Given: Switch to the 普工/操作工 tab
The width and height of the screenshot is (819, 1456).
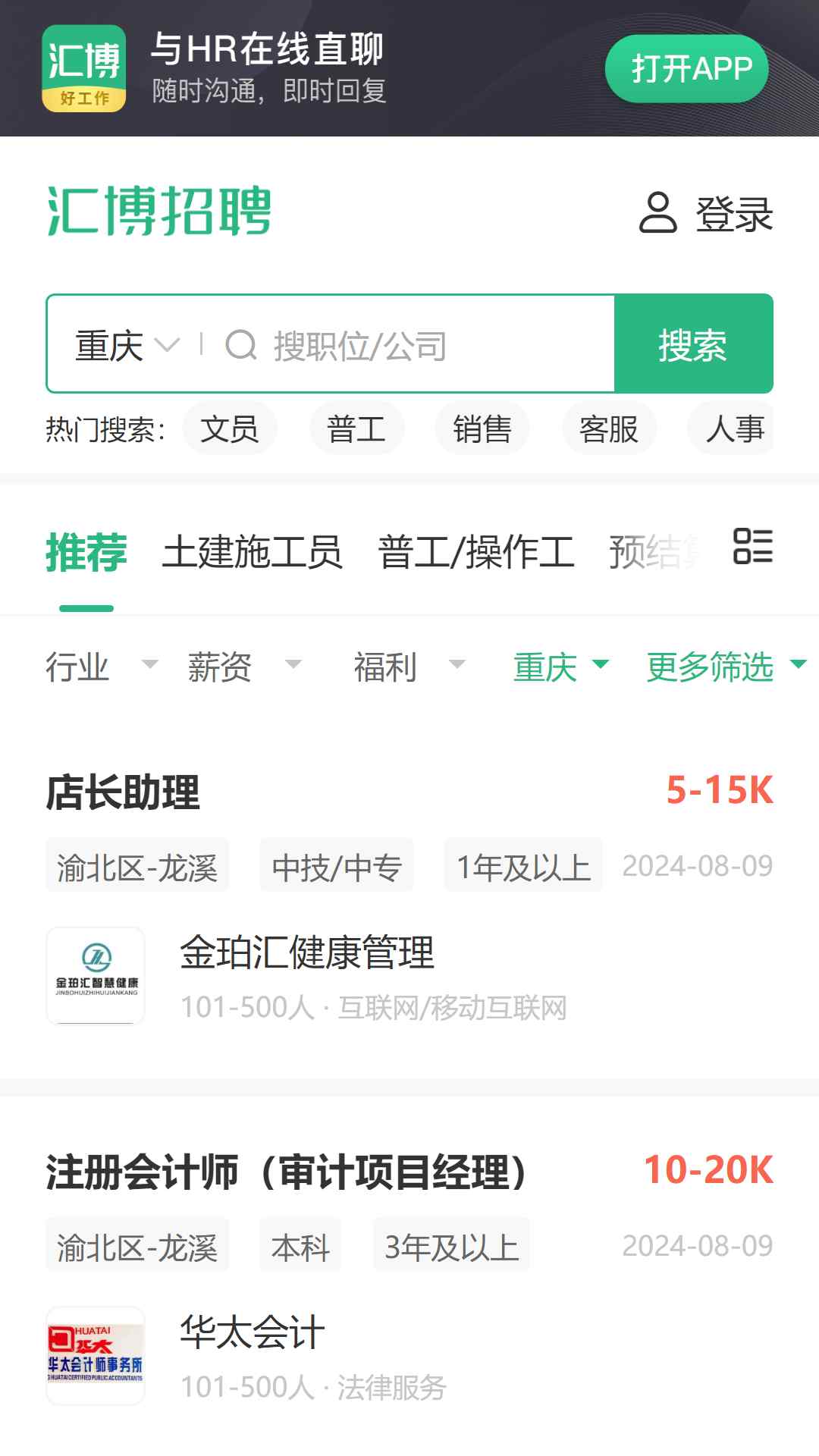Looking at the screenshot, I should click(x=476, y=551).
